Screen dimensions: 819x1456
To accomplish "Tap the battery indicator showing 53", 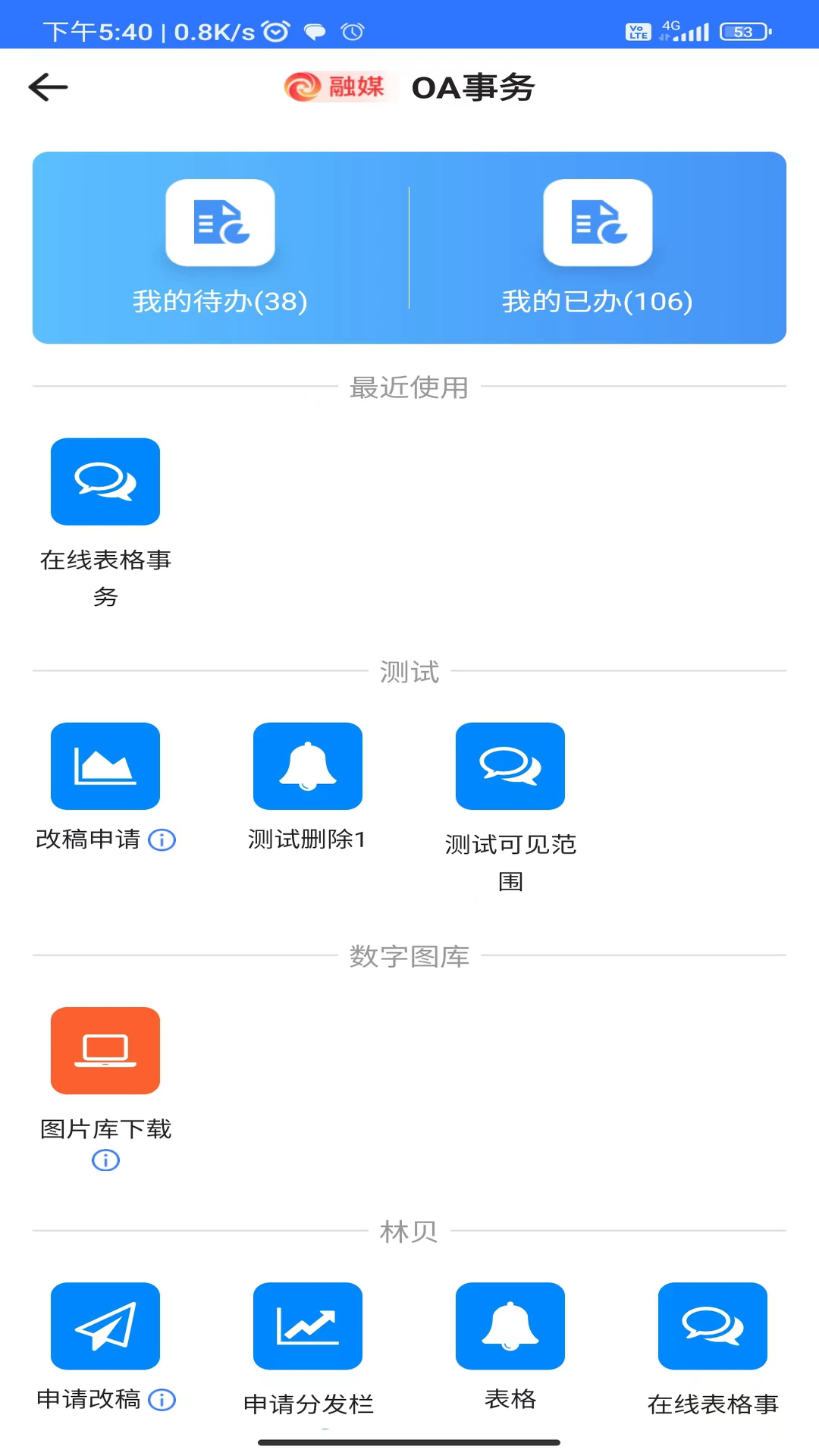I will (x=742, y=31).
